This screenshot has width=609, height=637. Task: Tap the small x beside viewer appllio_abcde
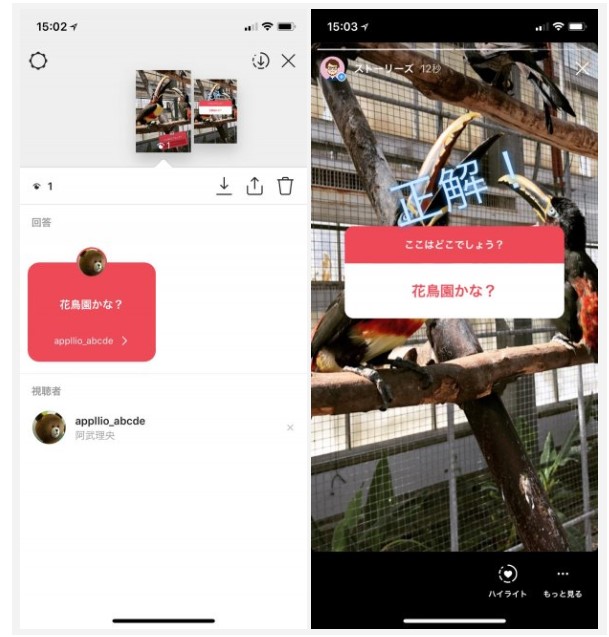tap(290, 428)
